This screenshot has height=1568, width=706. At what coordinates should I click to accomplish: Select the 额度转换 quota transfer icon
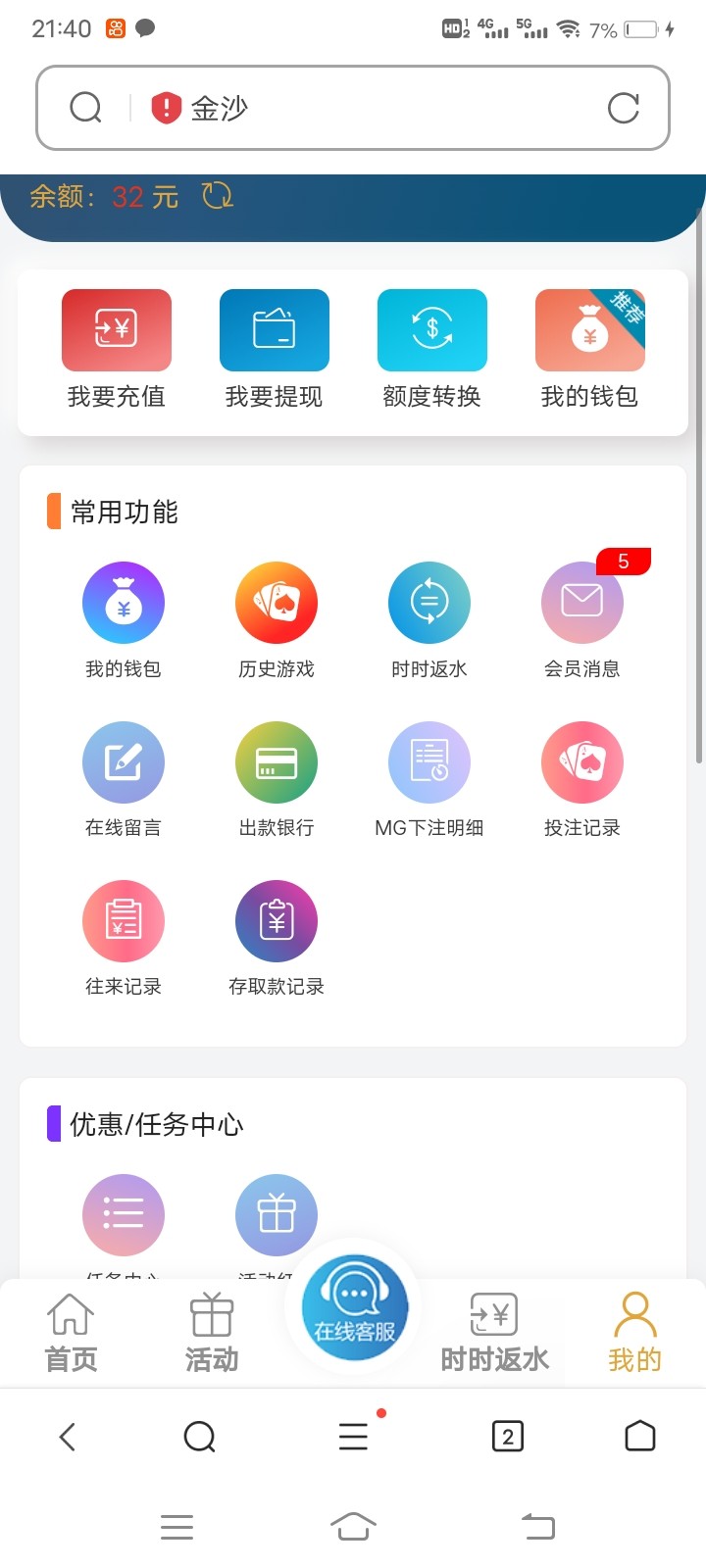[x=431, y=329]
